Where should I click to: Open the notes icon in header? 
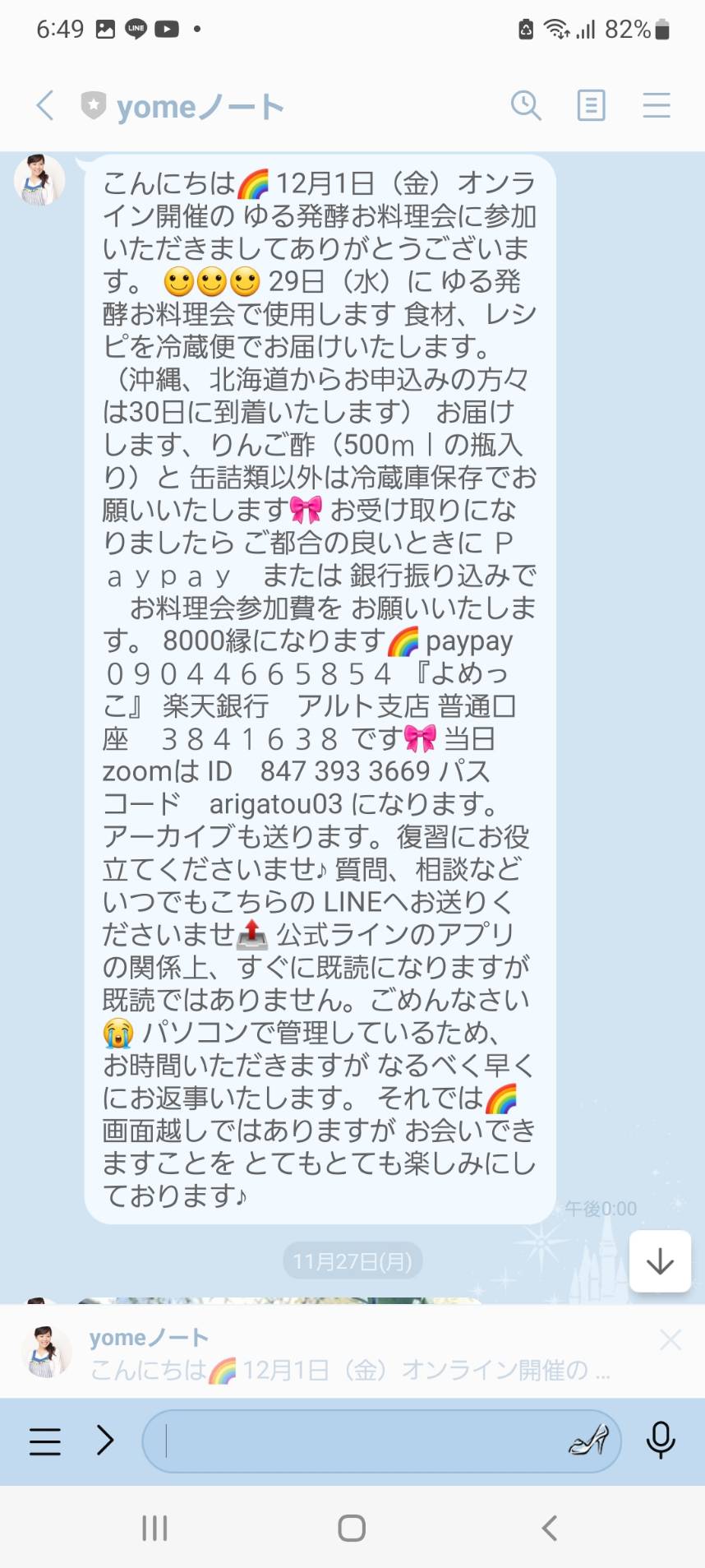(592, 106)
